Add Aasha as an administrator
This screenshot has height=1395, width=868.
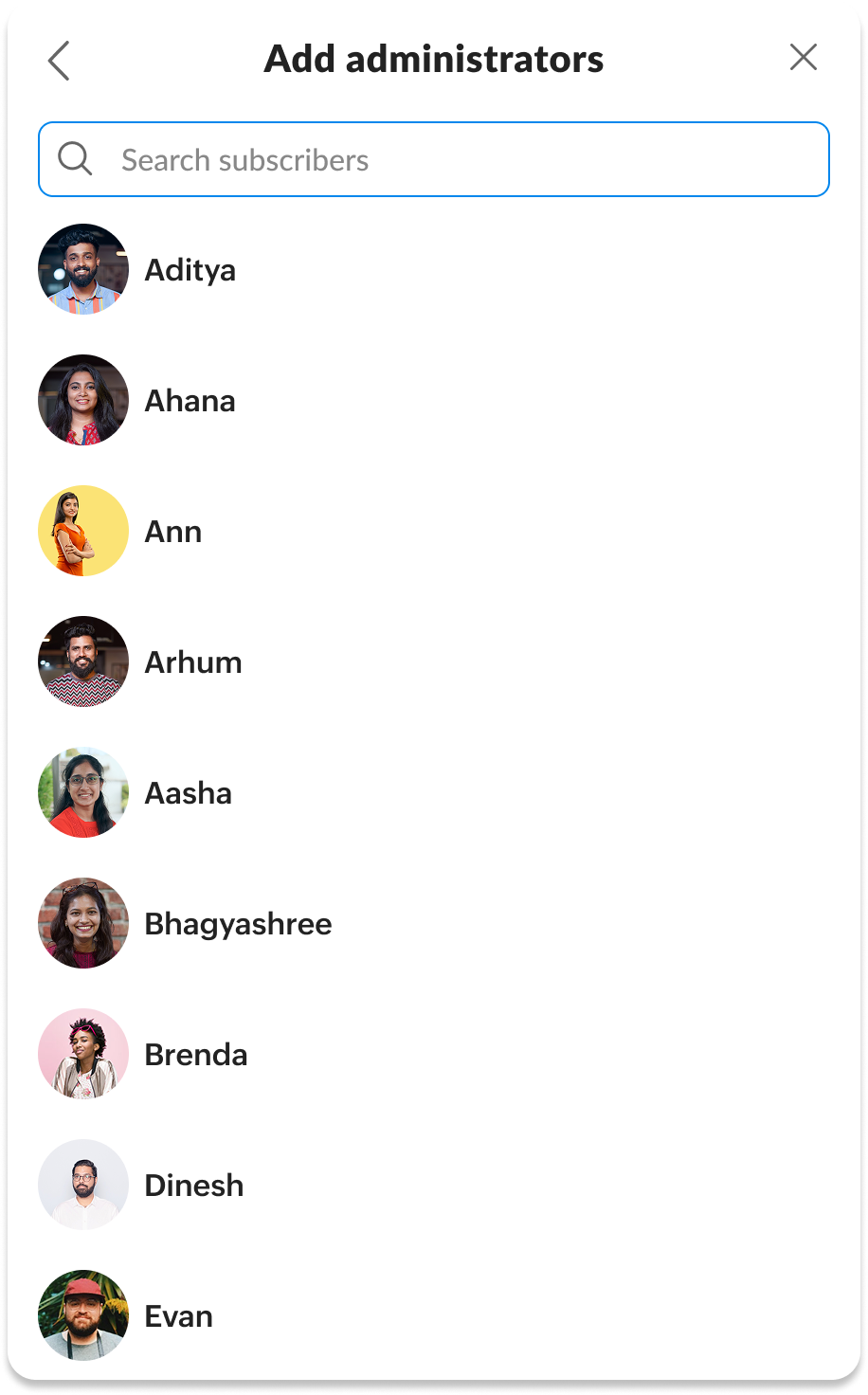434,793
